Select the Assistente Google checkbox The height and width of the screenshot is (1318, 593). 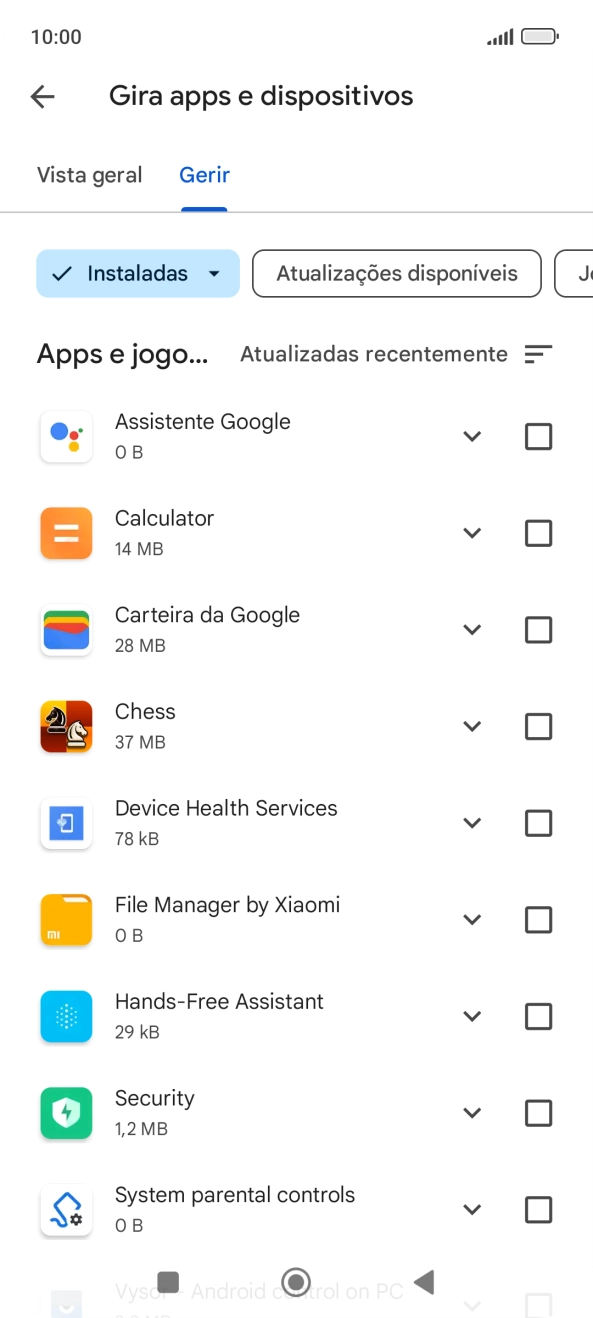point(538,436)
